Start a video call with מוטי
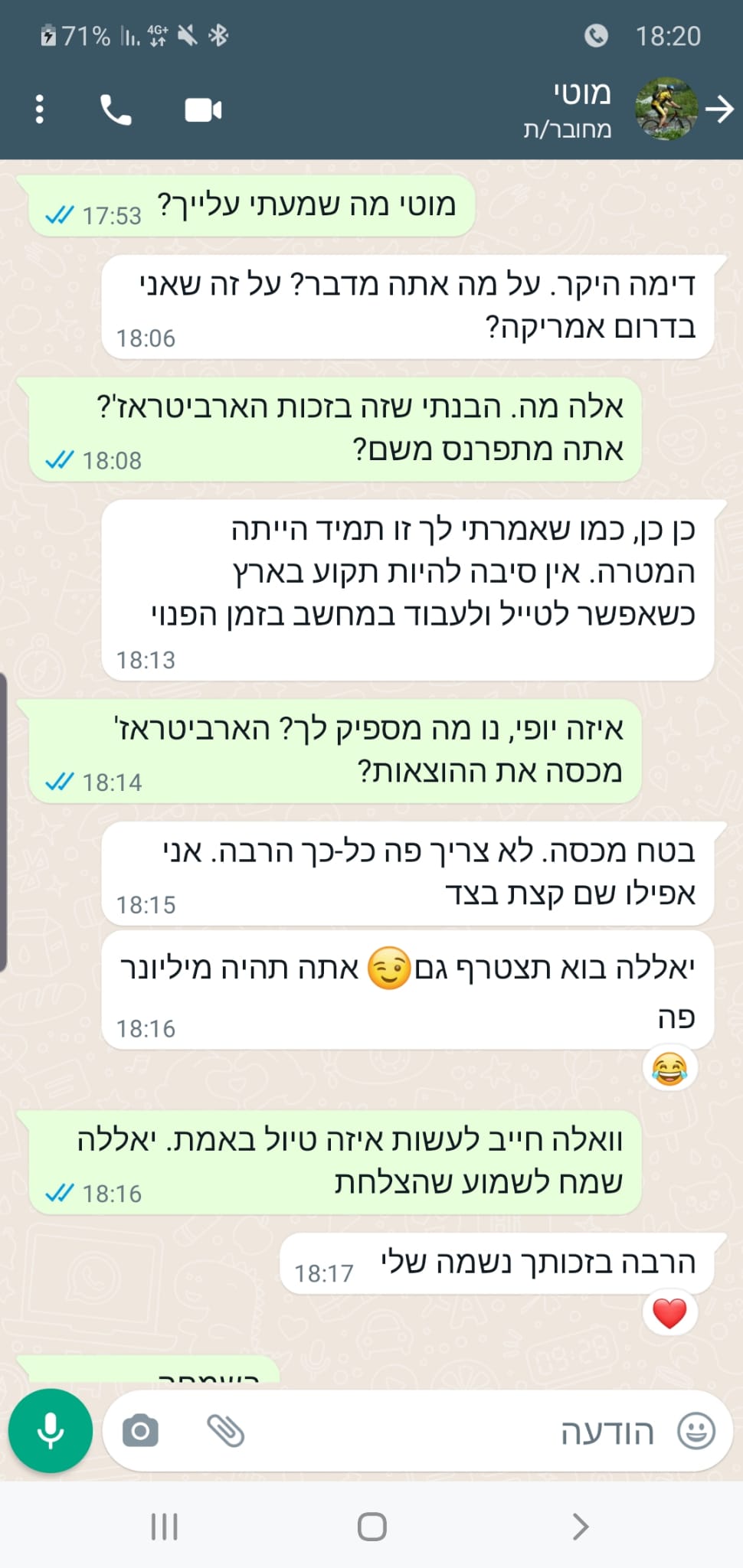The width and height of the screenshot is (743, 1568). 203,110
